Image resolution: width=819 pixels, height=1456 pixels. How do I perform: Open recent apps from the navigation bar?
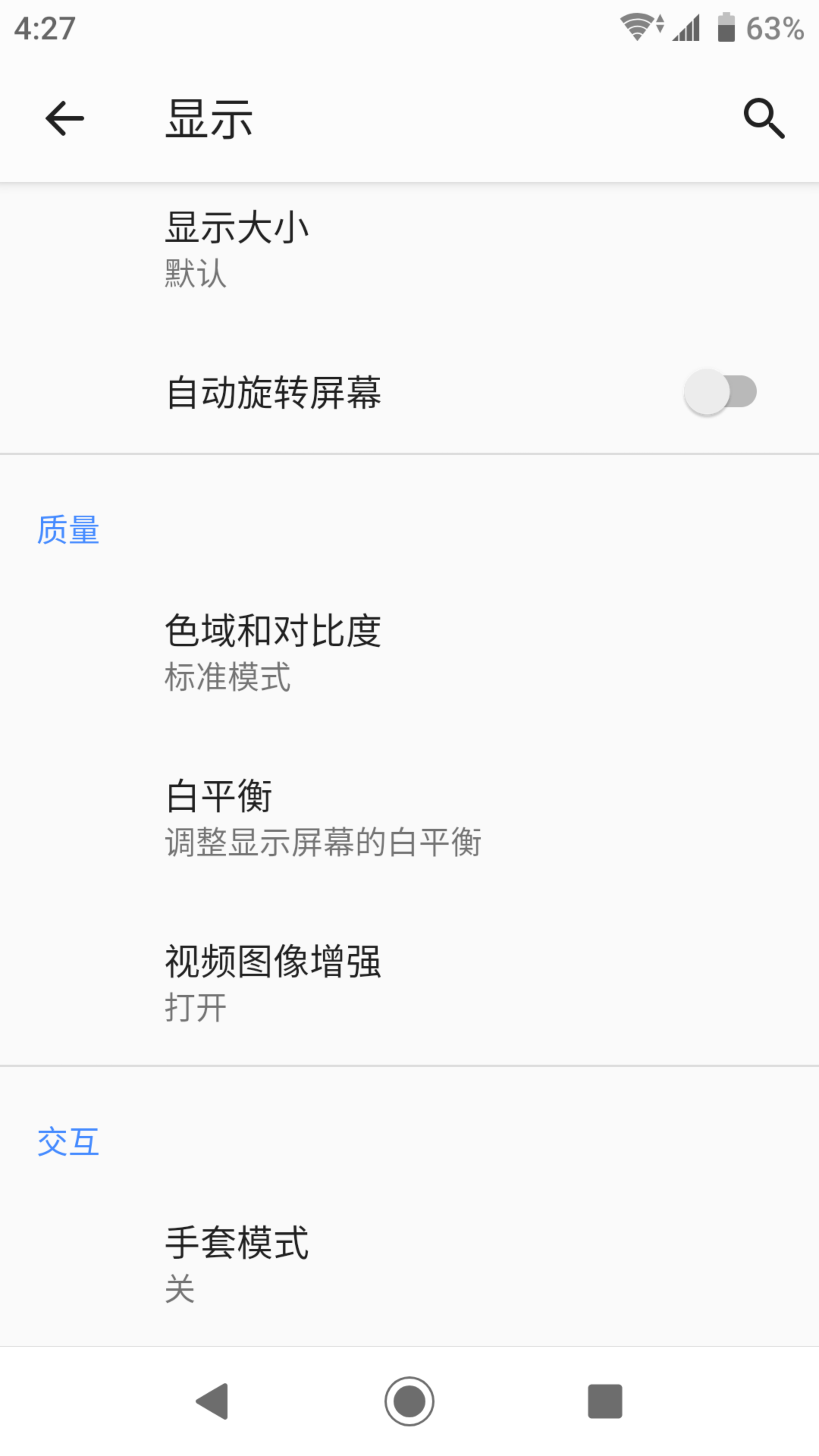[x=605, y=1401]
